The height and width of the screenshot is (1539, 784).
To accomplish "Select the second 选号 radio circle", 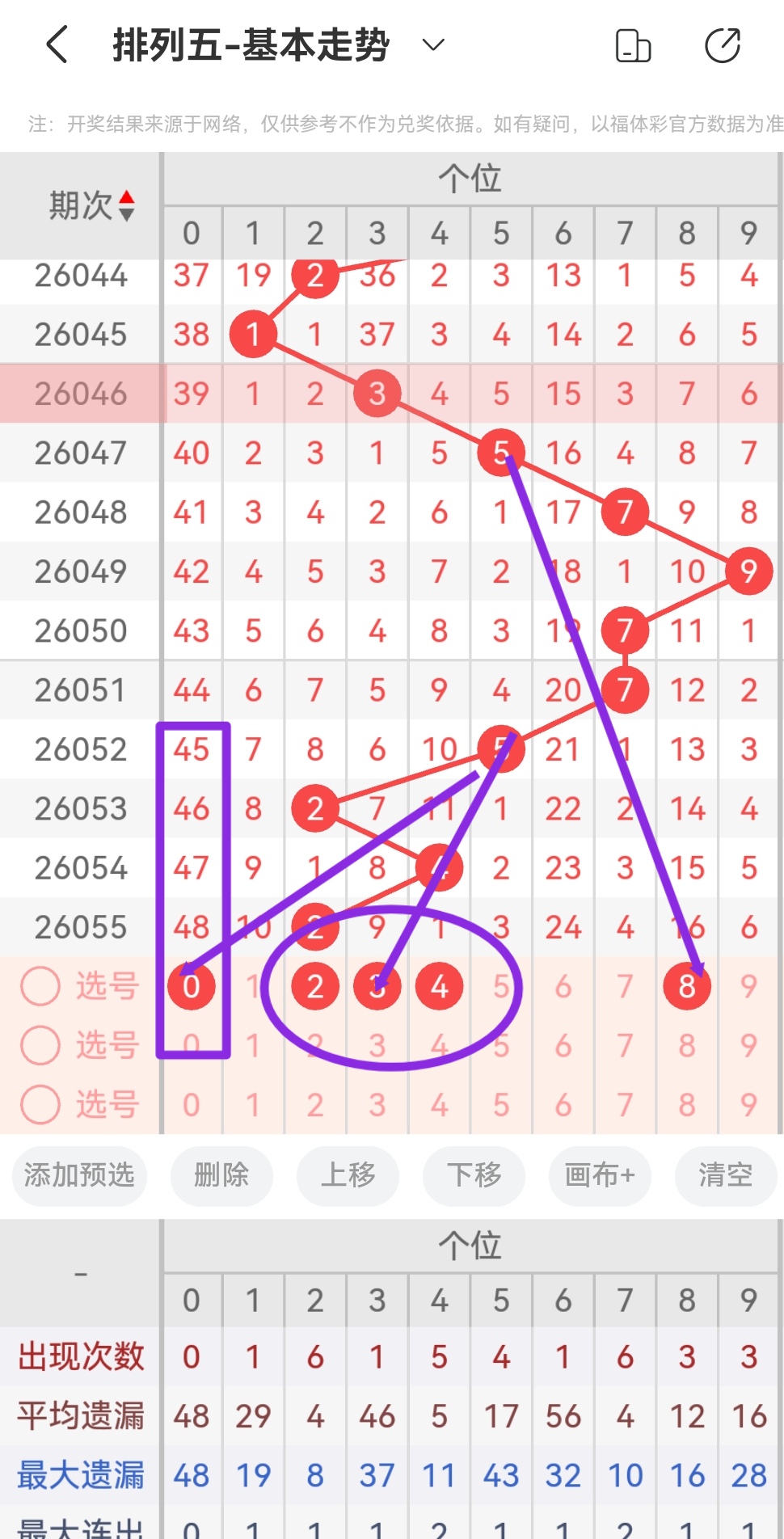I will click(40, 1044).
